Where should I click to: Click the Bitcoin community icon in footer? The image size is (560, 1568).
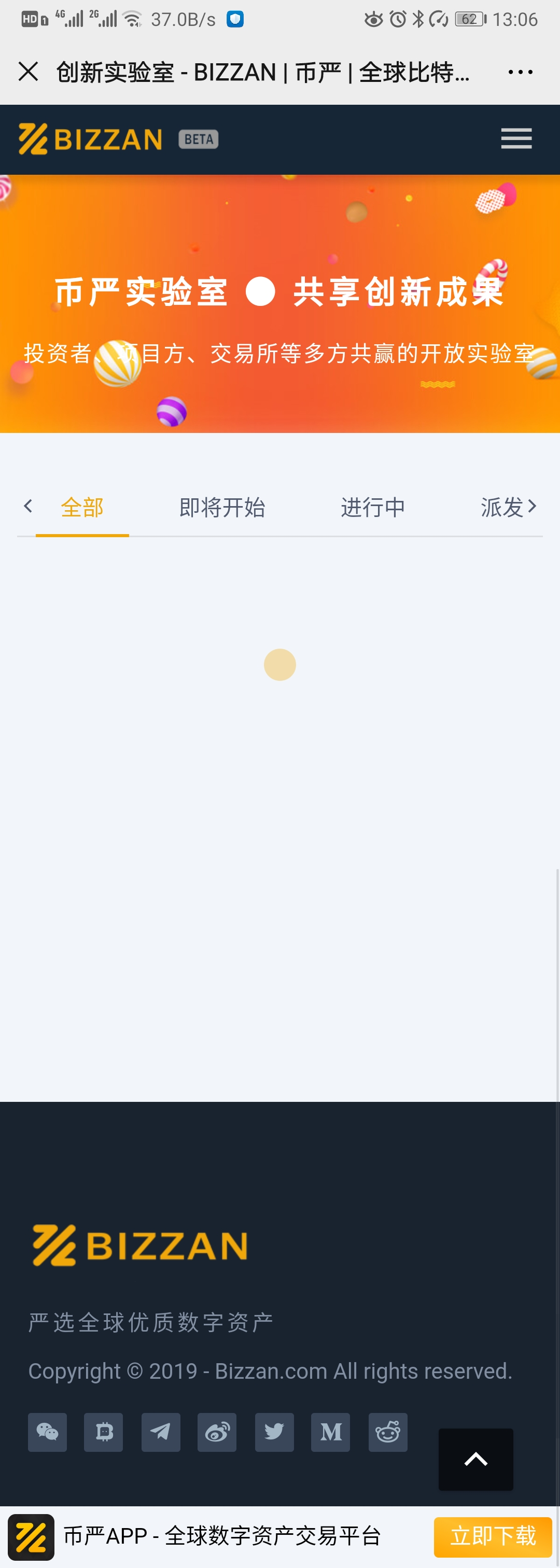104,1432
